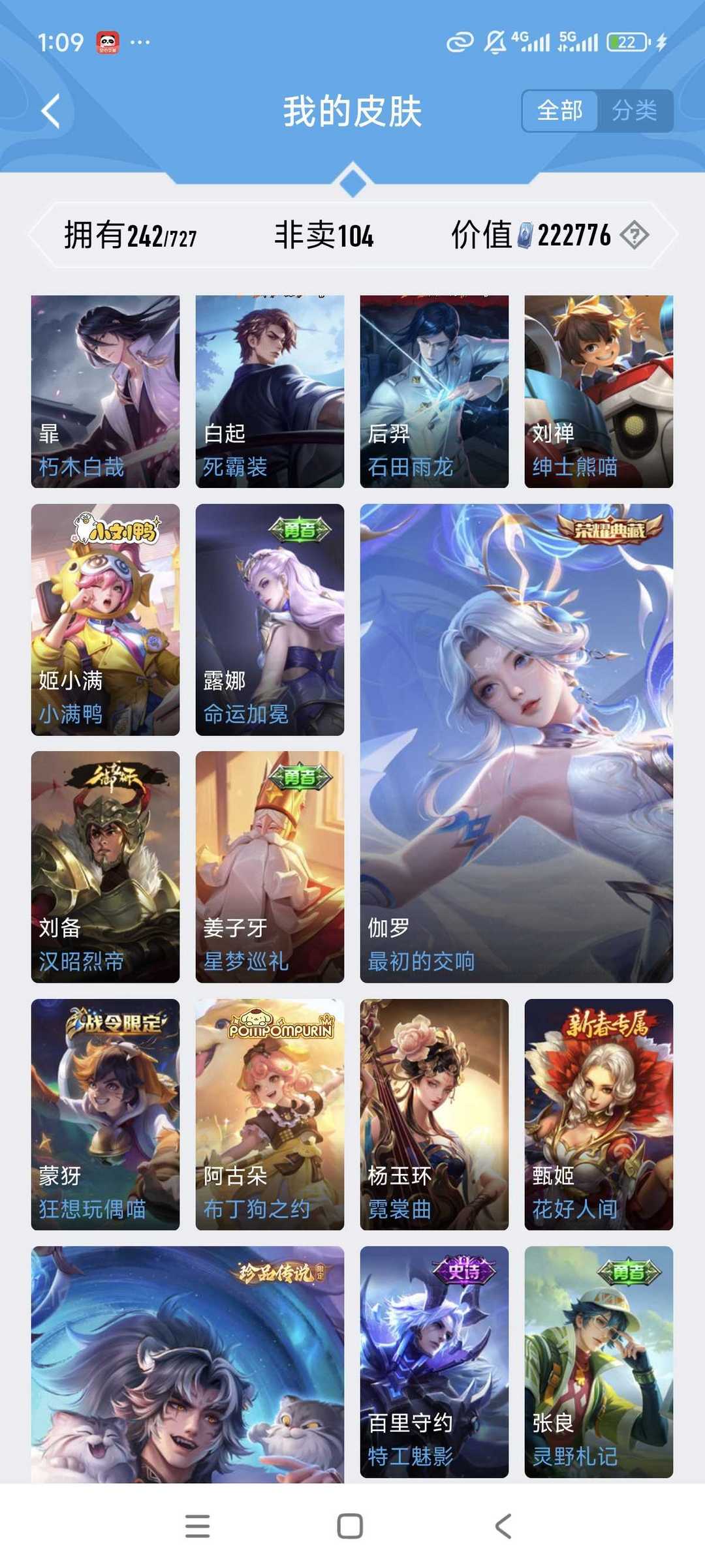Open 甄姬 花好人间 skin
The height and width of the screenshot is (1568, 705).
(599, 1115)
